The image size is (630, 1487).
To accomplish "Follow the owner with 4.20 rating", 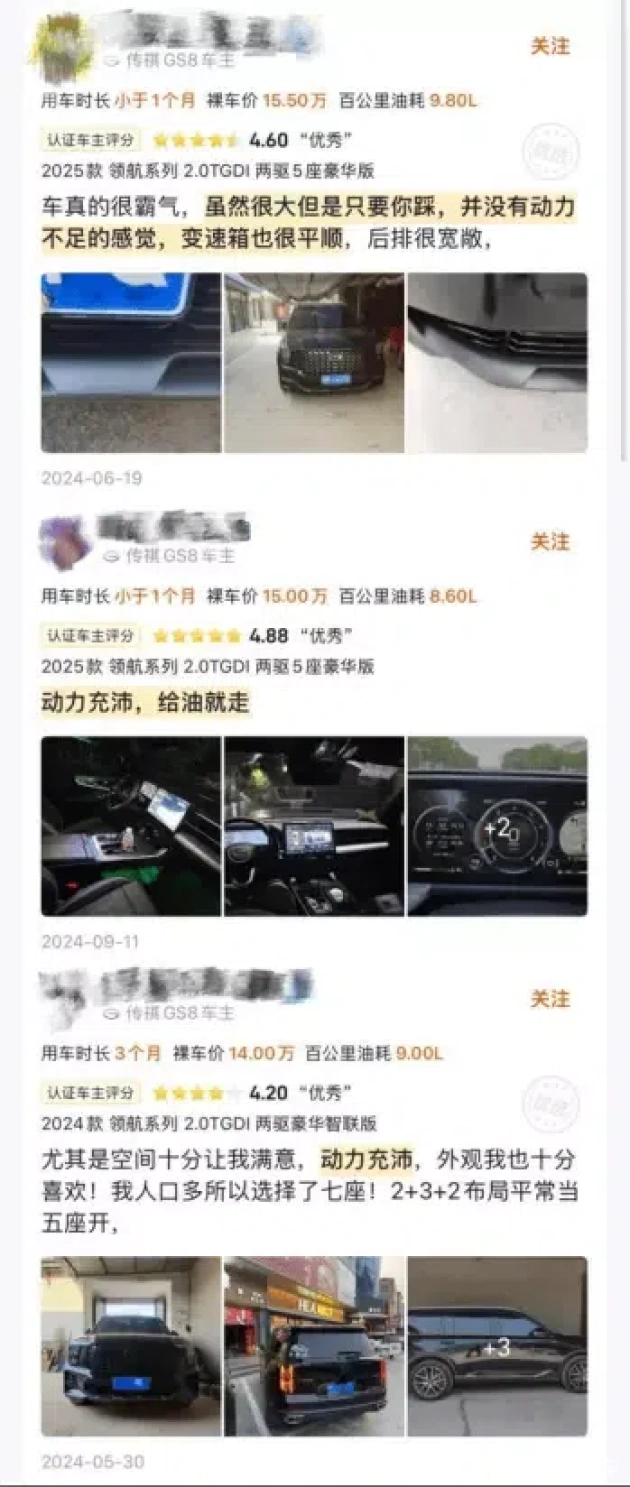I will (x=549, y=999).
